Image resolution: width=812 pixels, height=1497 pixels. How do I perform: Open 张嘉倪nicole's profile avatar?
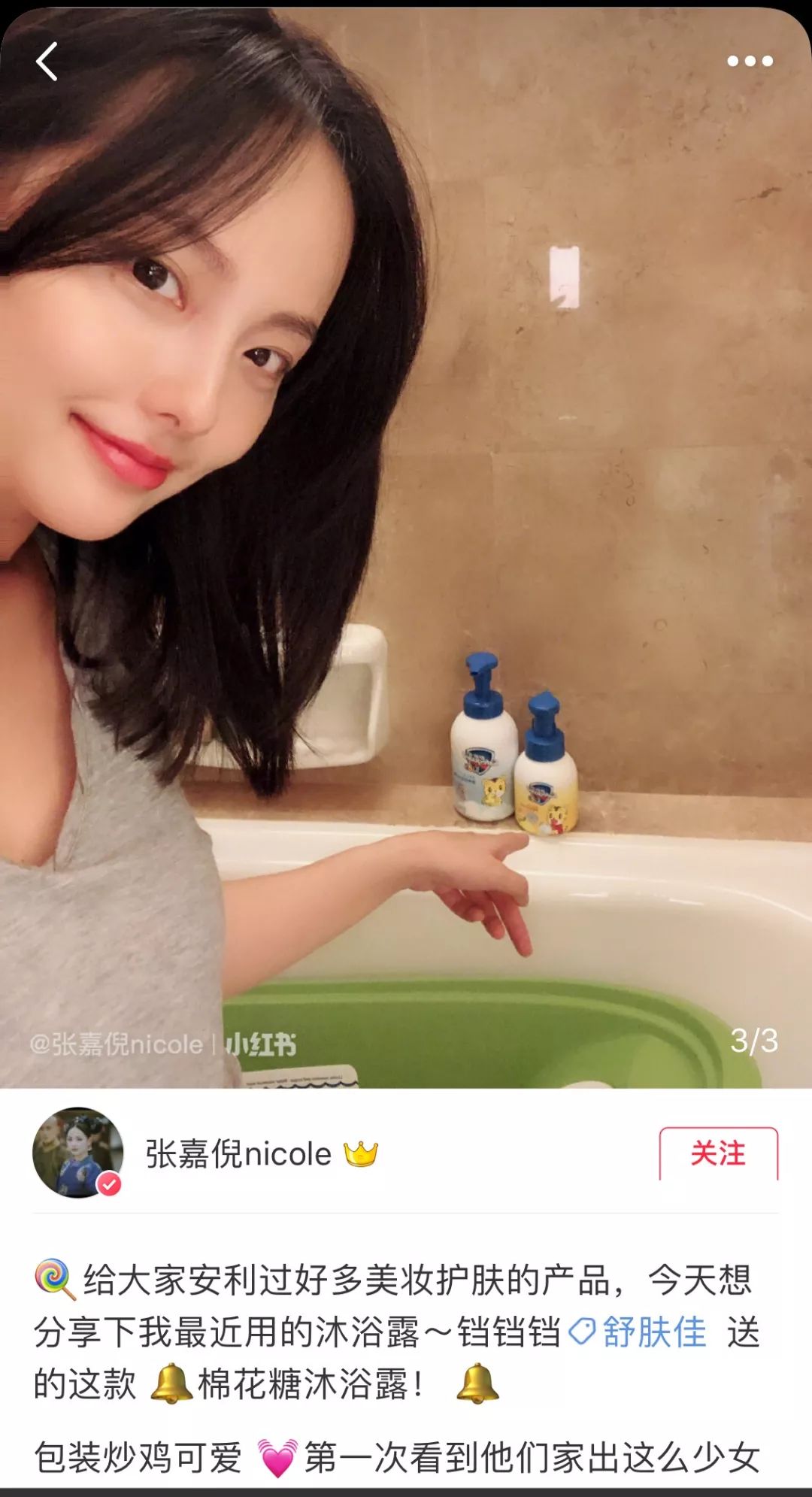[77, 1152]
